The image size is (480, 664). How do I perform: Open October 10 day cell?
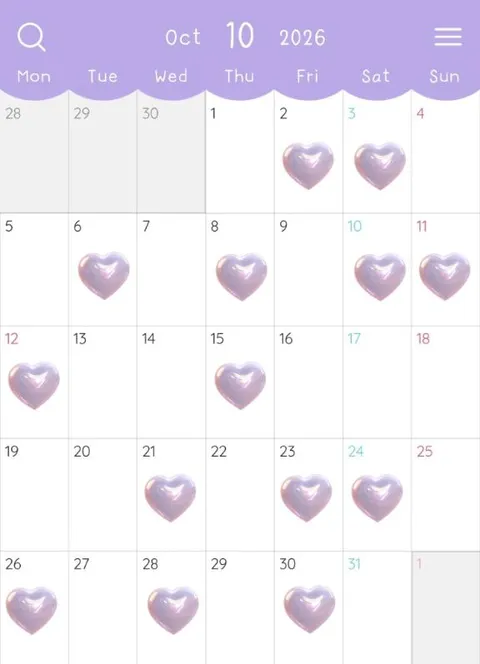click(377, 269)
